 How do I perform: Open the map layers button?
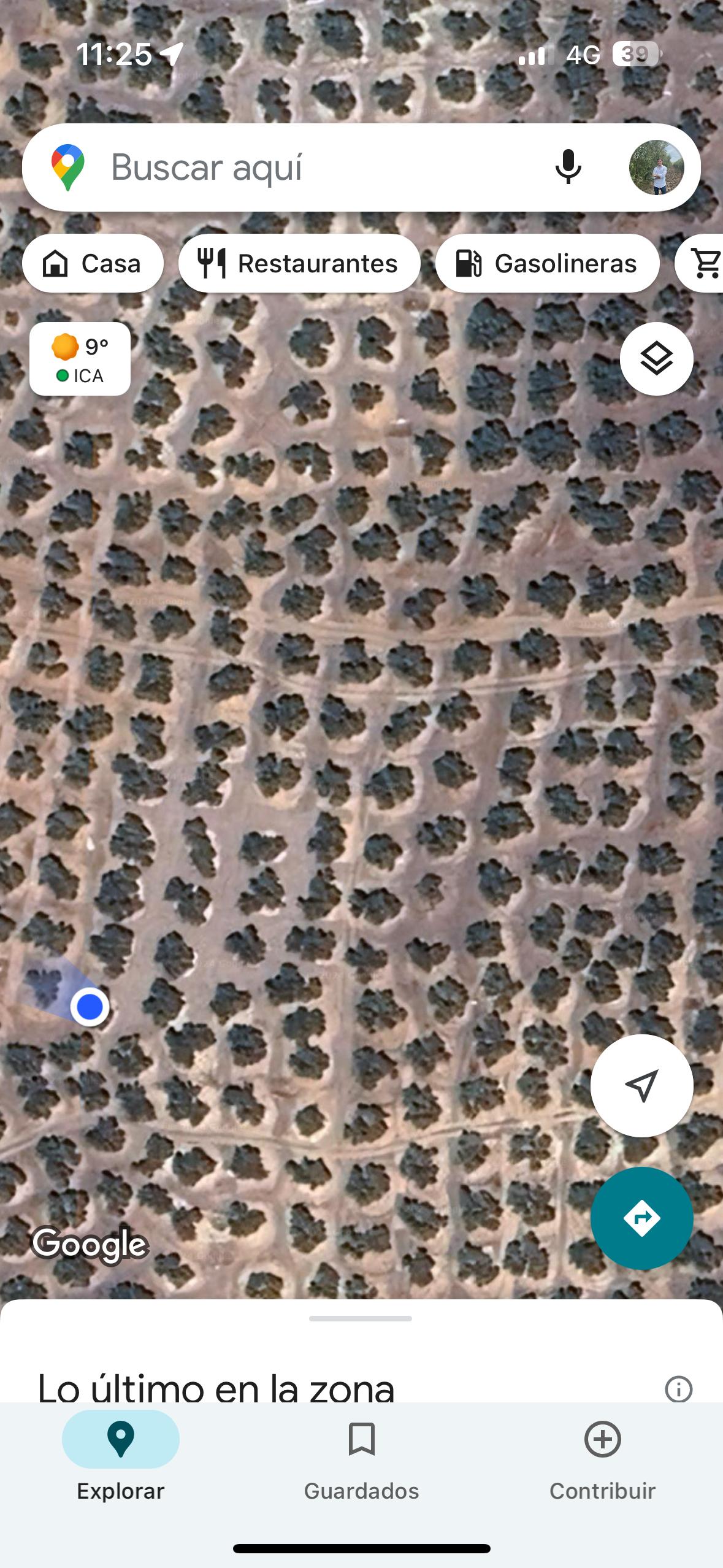(x=656, y=359)
